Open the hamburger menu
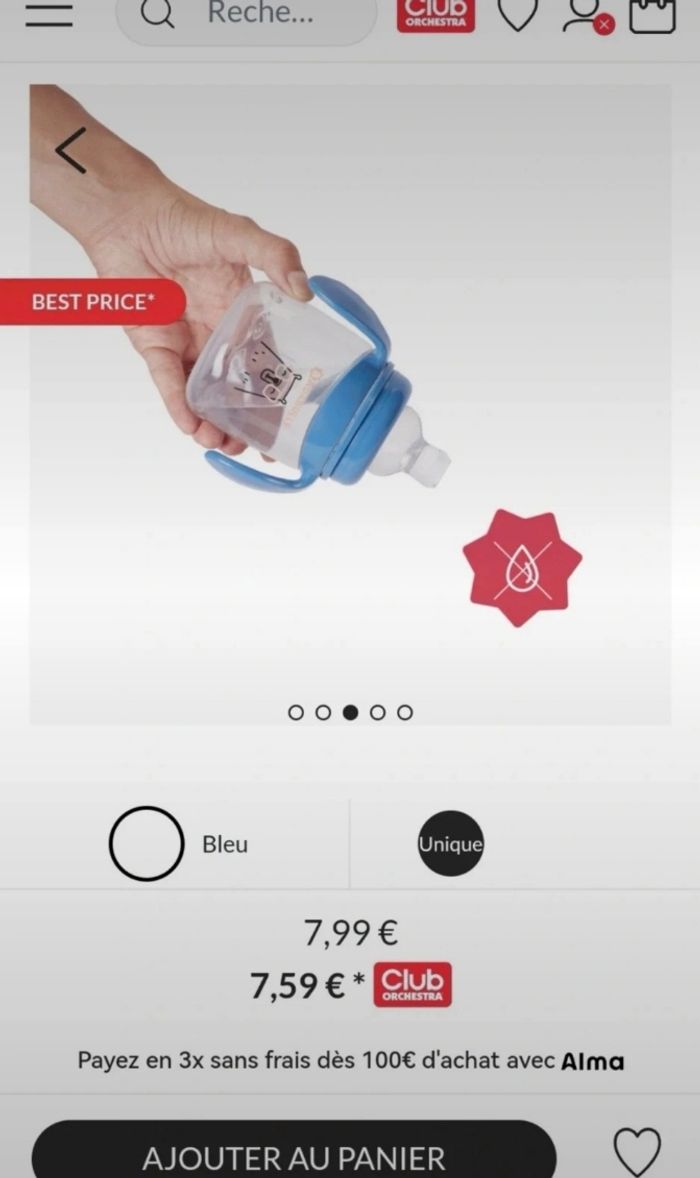 tap(49, 14)
